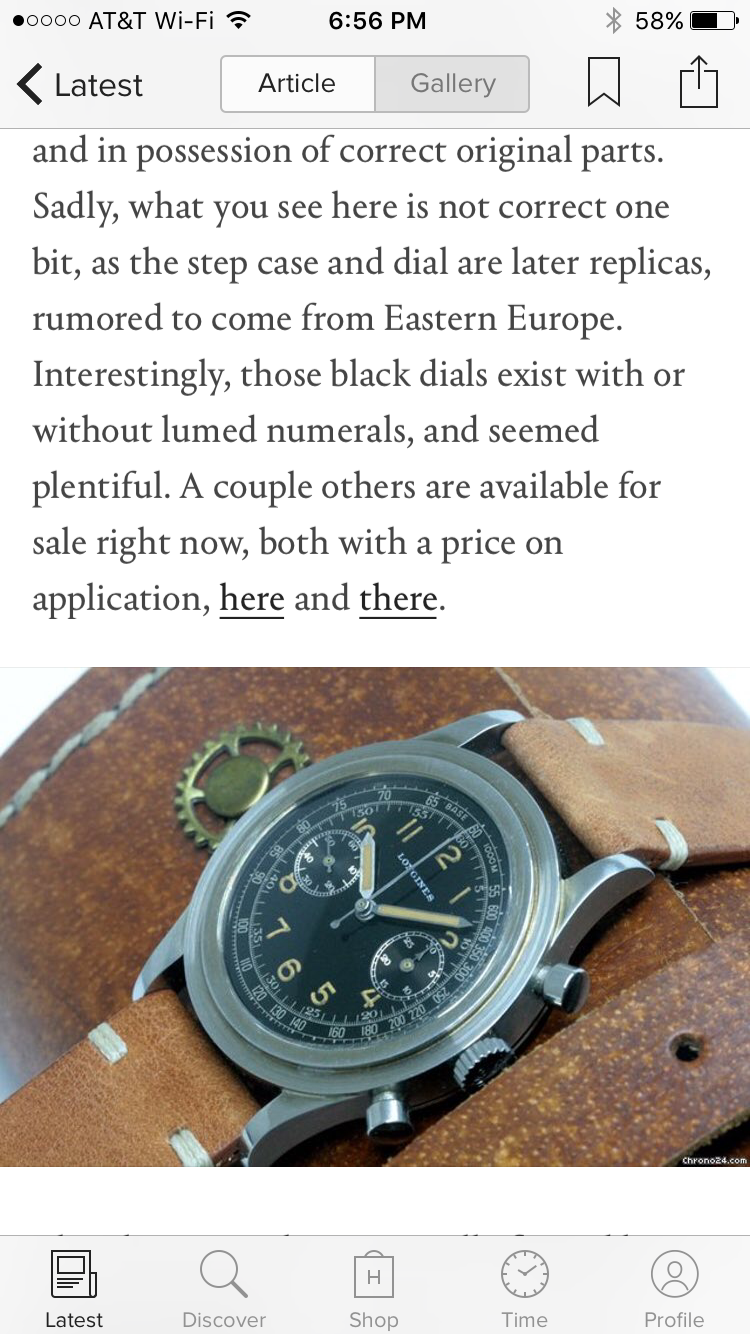The image size is (750, 1334).
Task: View the Profile tab
Action: tap(674, 1289)
